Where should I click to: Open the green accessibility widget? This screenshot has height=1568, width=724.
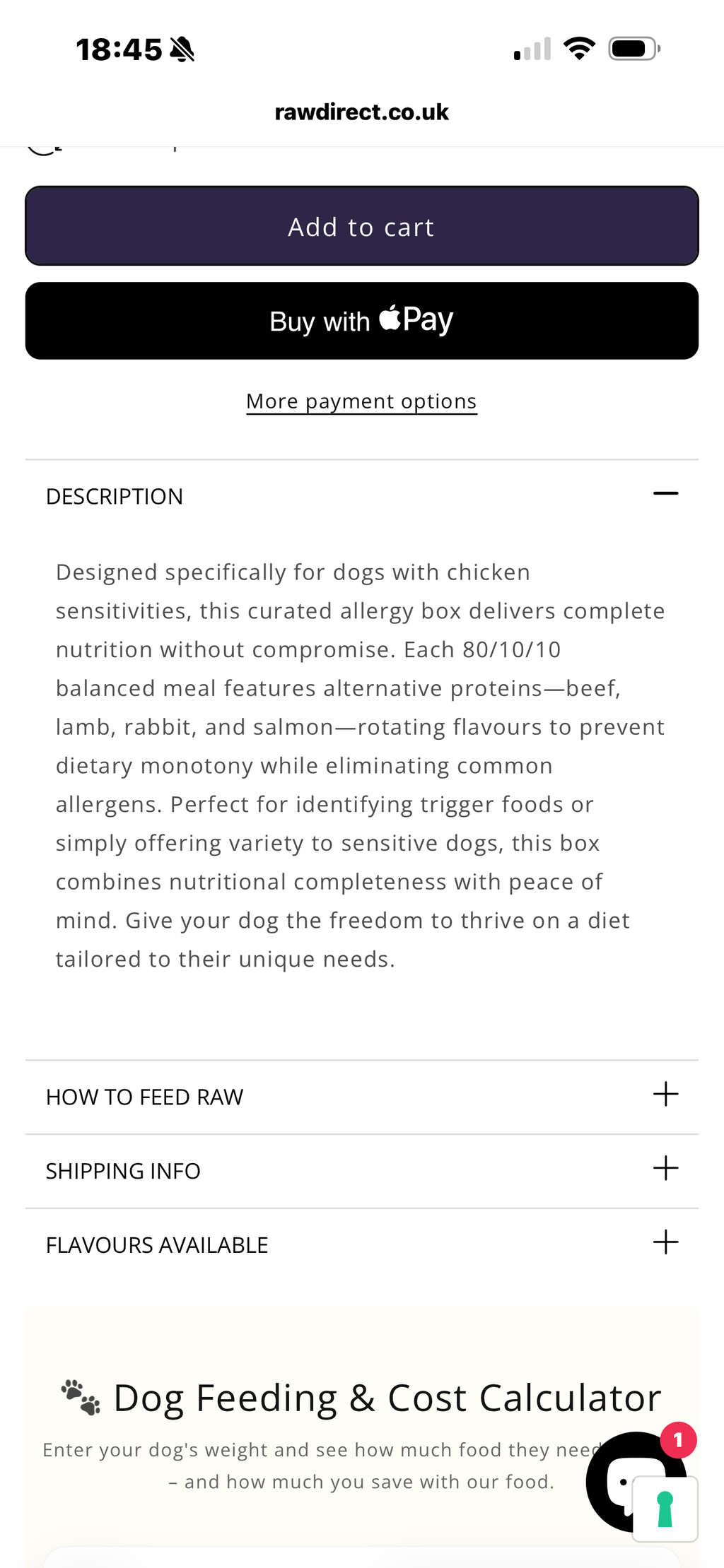tap(665, 1509)
